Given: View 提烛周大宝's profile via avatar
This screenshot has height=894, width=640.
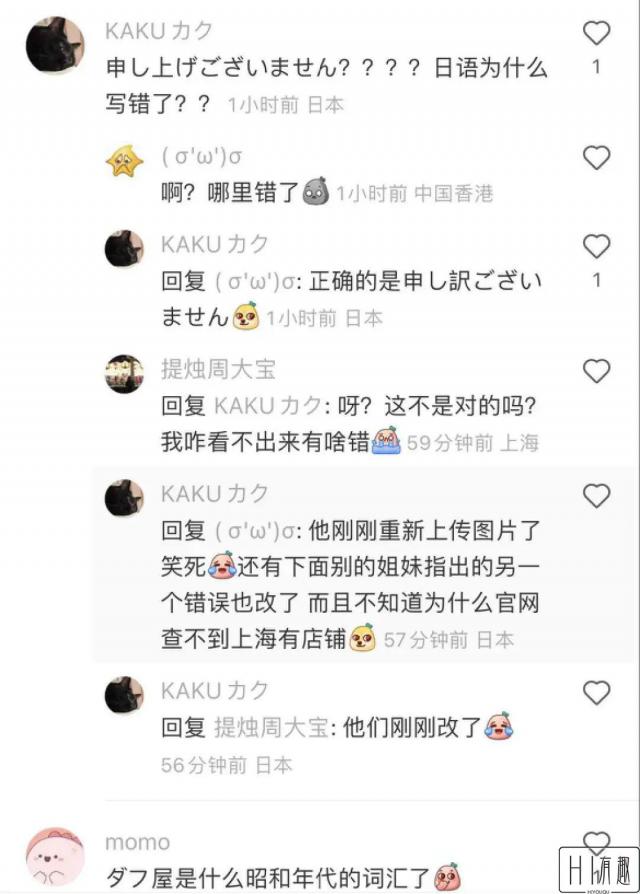Looking at the screenshot, I should pos(124,374).
